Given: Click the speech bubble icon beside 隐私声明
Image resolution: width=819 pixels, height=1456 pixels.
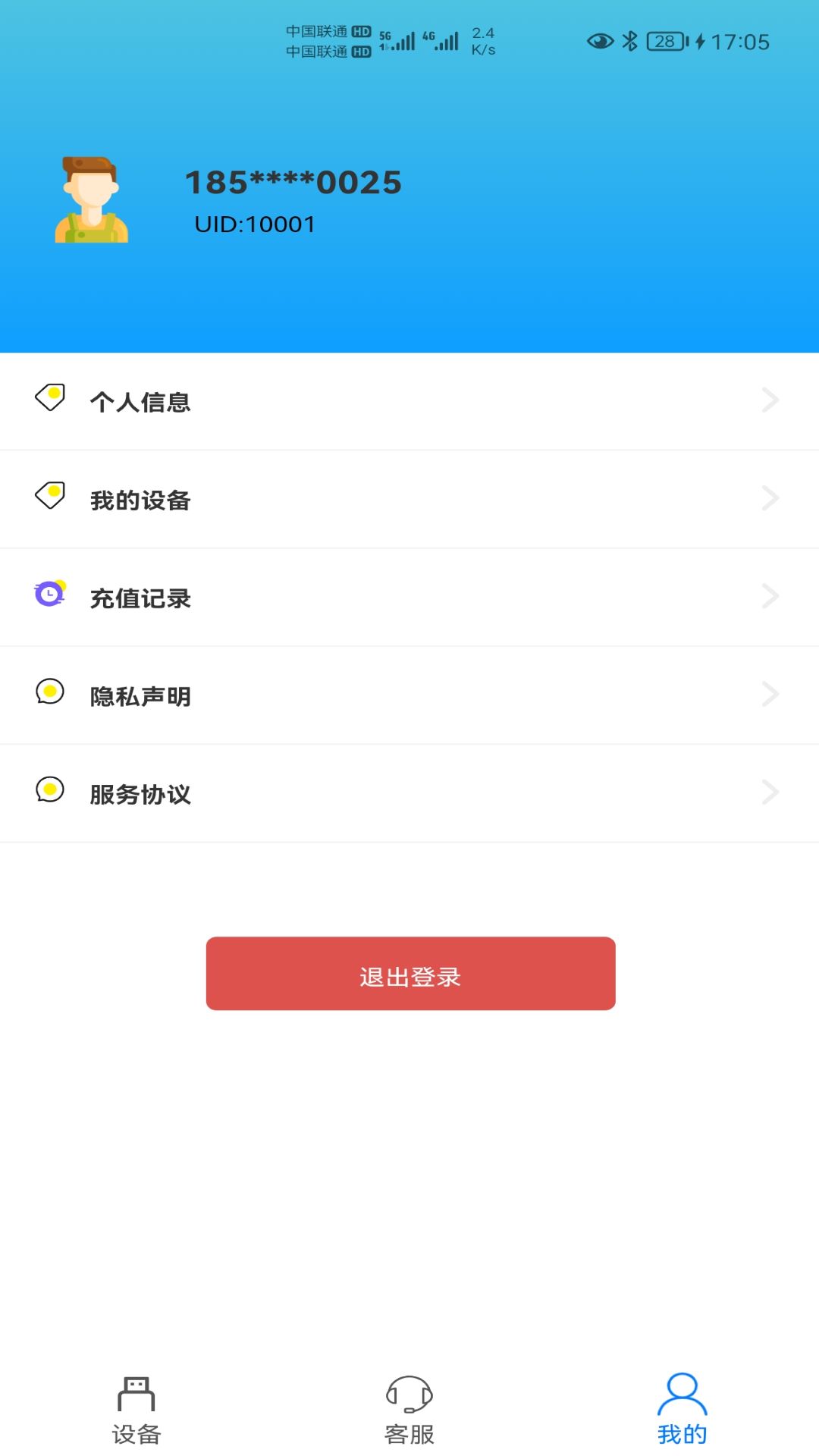Looking at the screenshot, I should pos(49,694).
